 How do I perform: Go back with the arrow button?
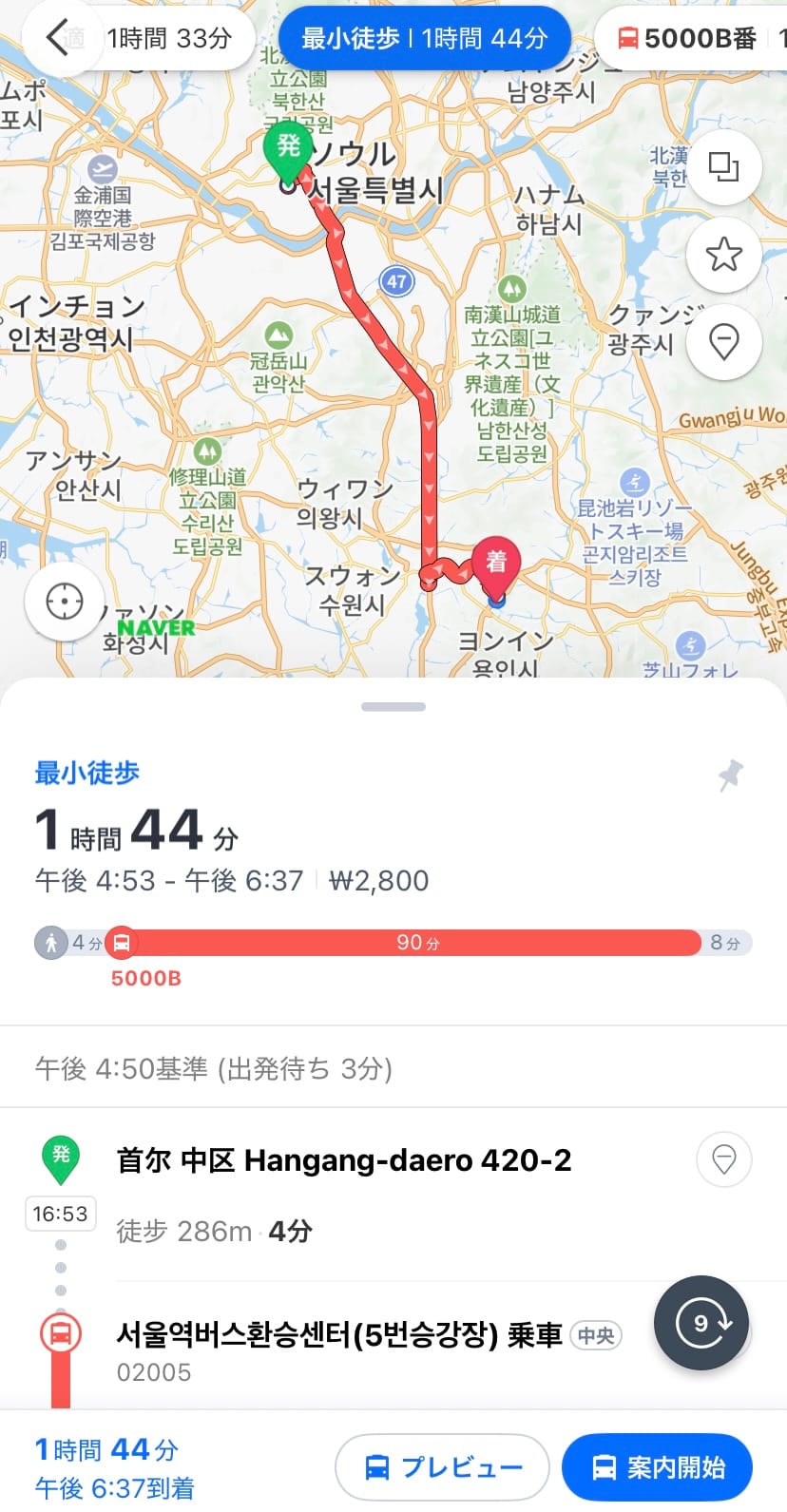(x=58, y=38)
